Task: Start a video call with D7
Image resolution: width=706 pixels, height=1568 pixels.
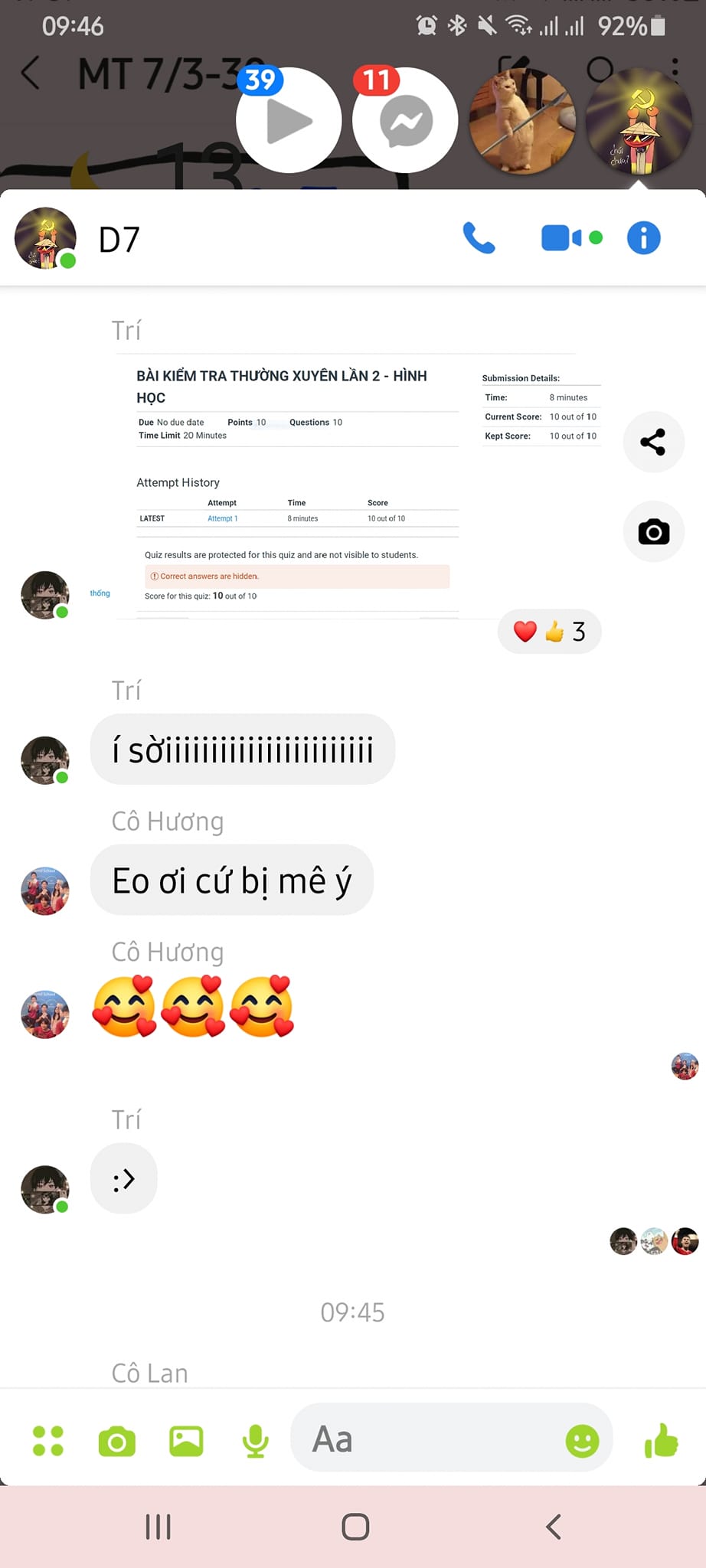Action: (561, 238)
